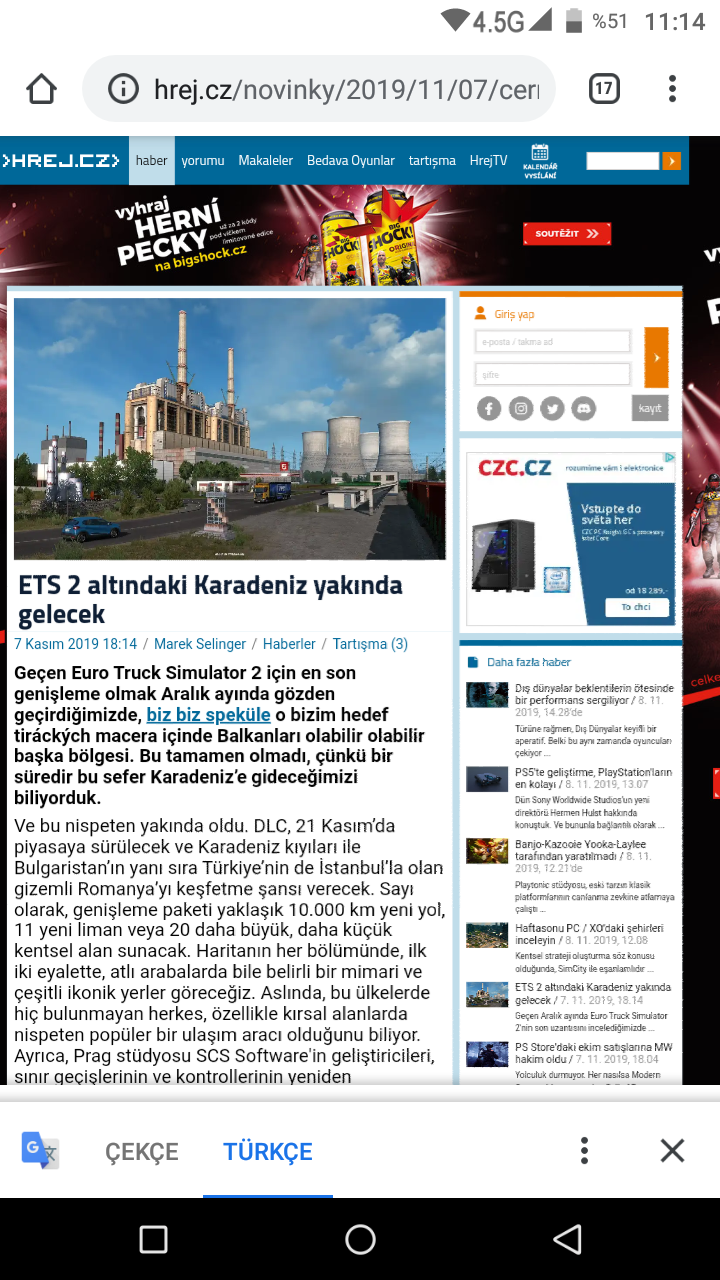Open the Discord icon under Giriş yap
The height and width of the screenshot is (1280, 720).
coord(584,408)
